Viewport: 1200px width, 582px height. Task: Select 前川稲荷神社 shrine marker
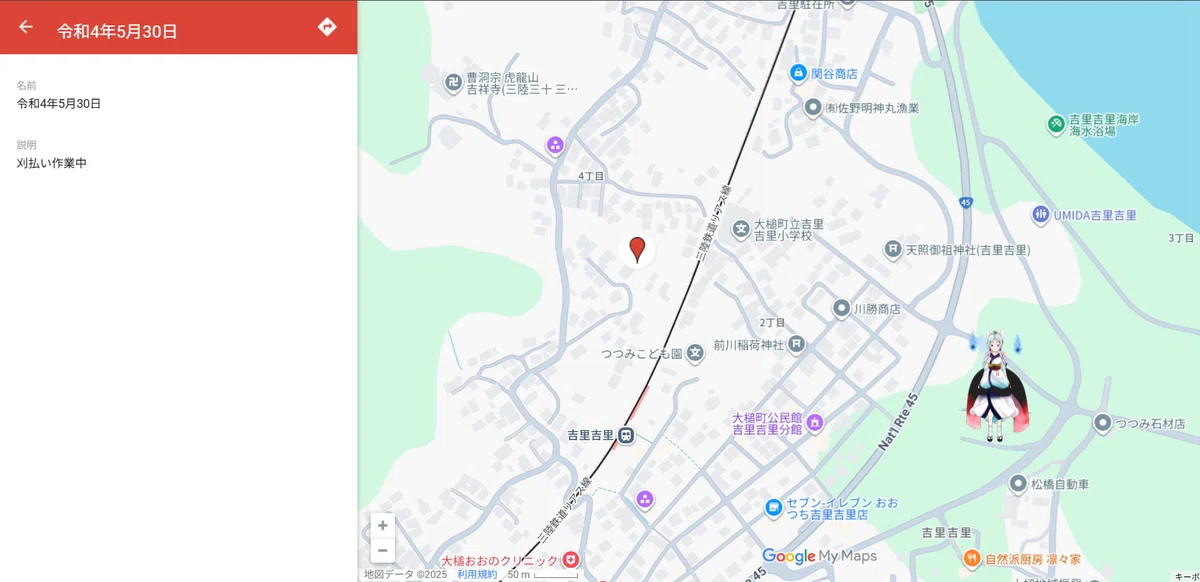tap(797, 345)
